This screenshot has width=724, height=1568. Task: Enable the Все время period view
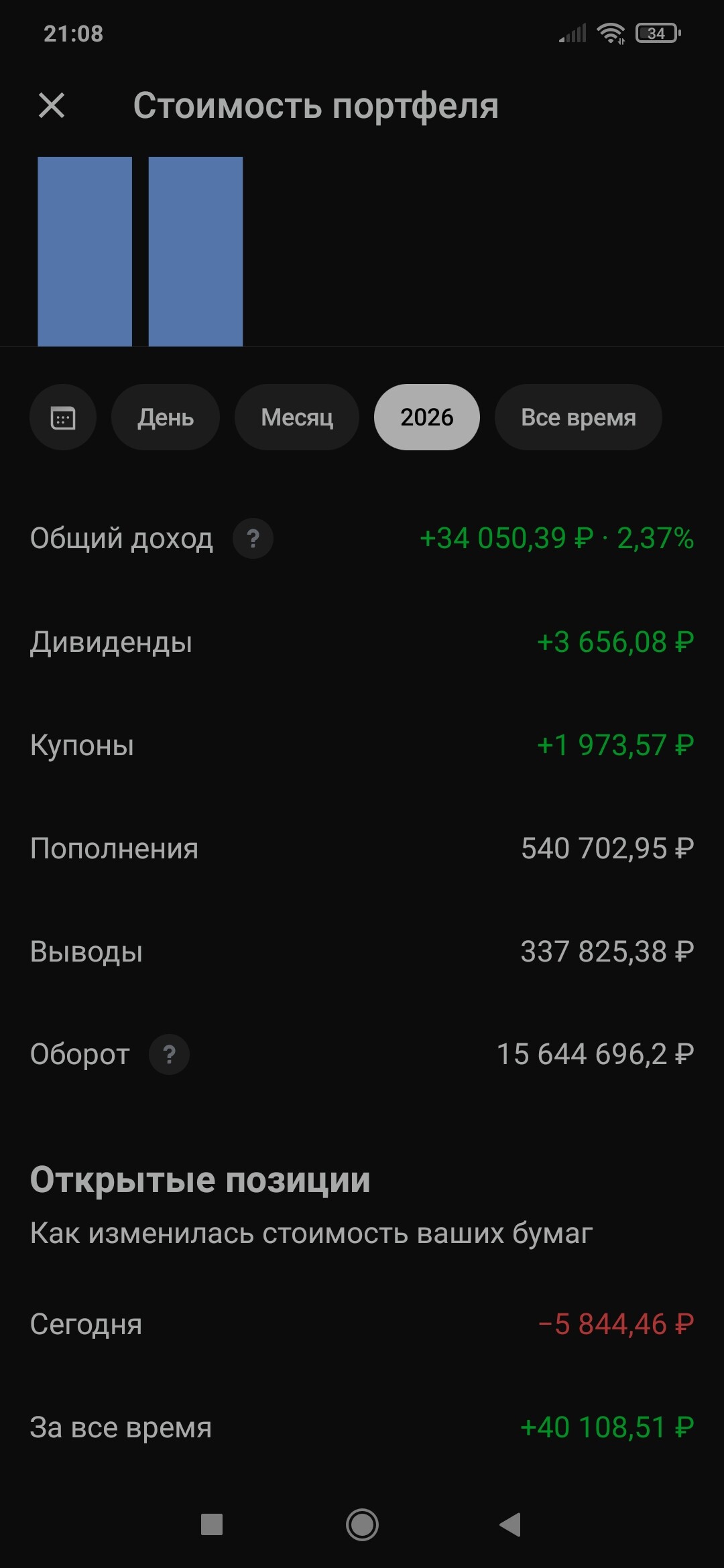(x=578, y=417)
